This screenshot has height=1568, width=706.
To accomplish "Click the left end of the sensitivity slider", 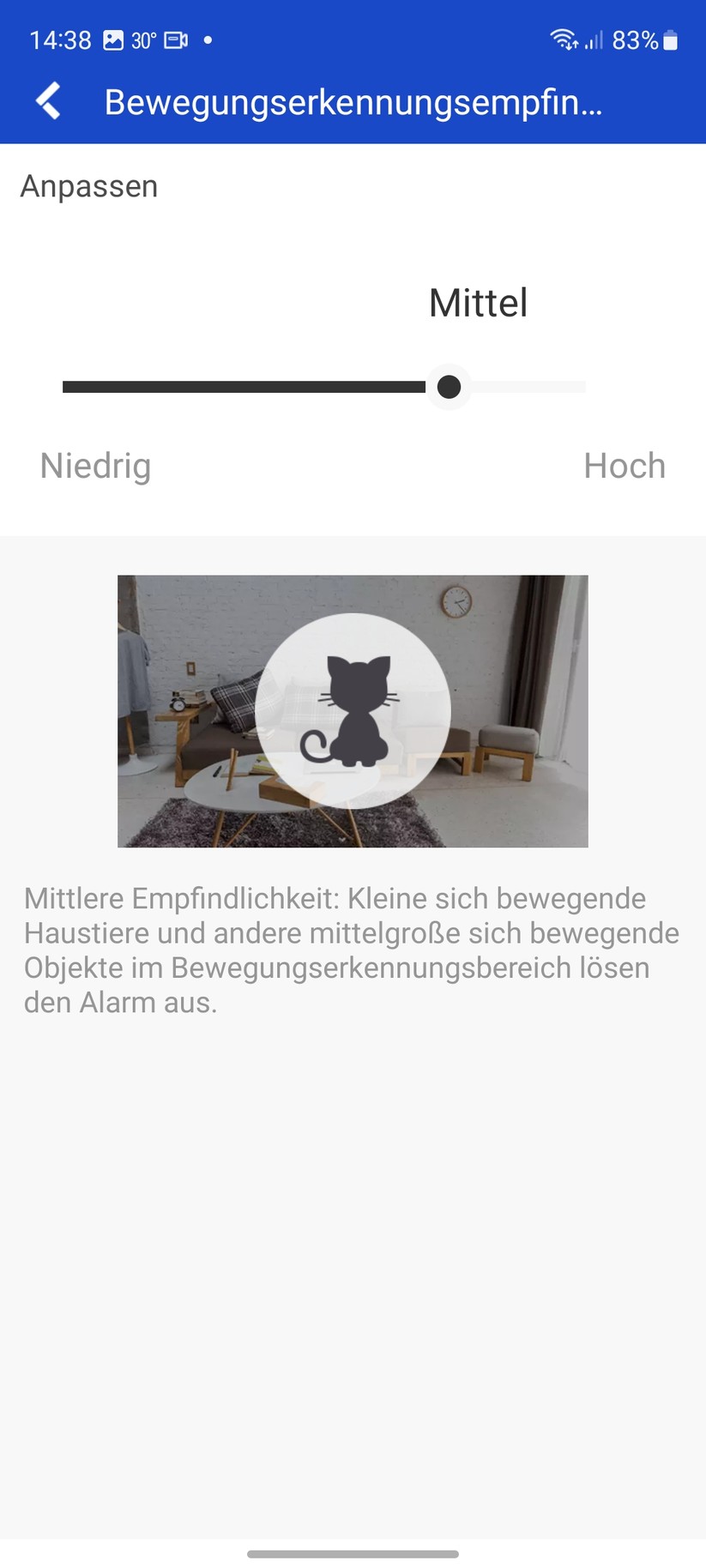I will (67, 386).
